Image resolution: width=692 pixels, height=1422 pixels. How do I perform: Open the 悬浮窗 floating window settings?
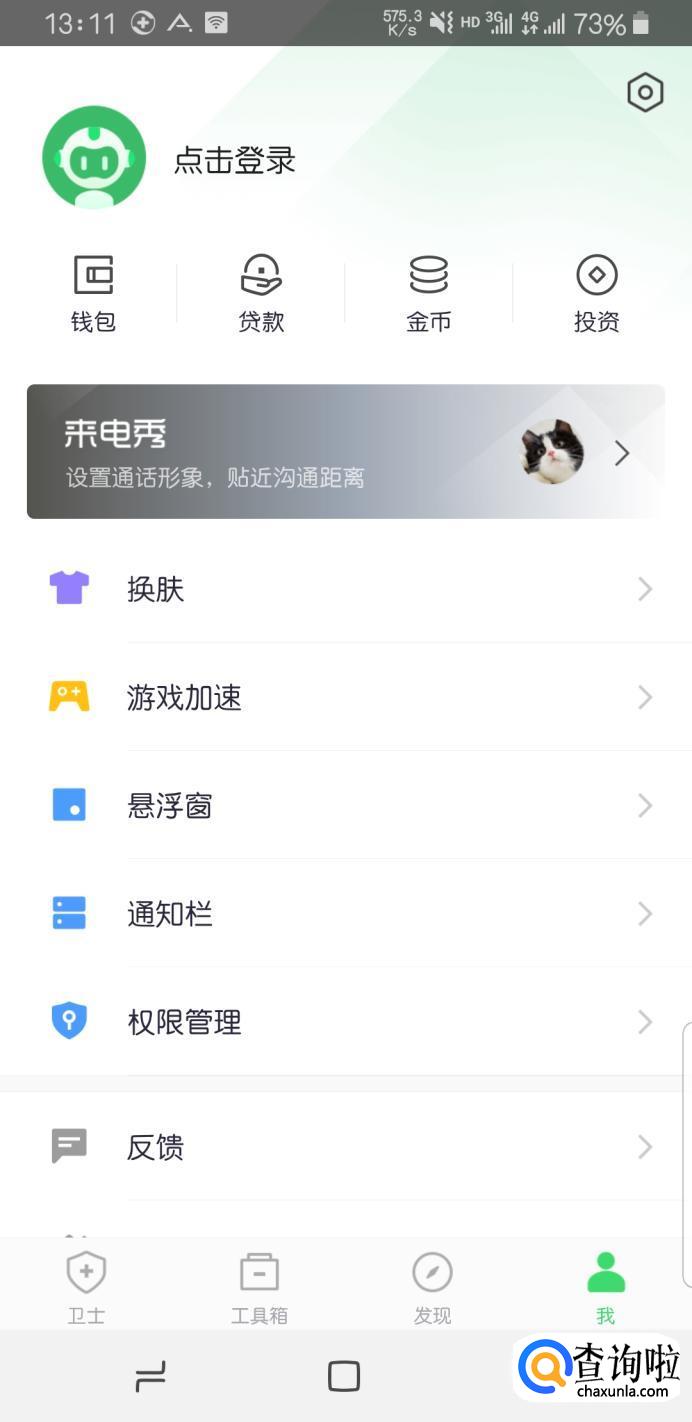[x=345, y=805]
